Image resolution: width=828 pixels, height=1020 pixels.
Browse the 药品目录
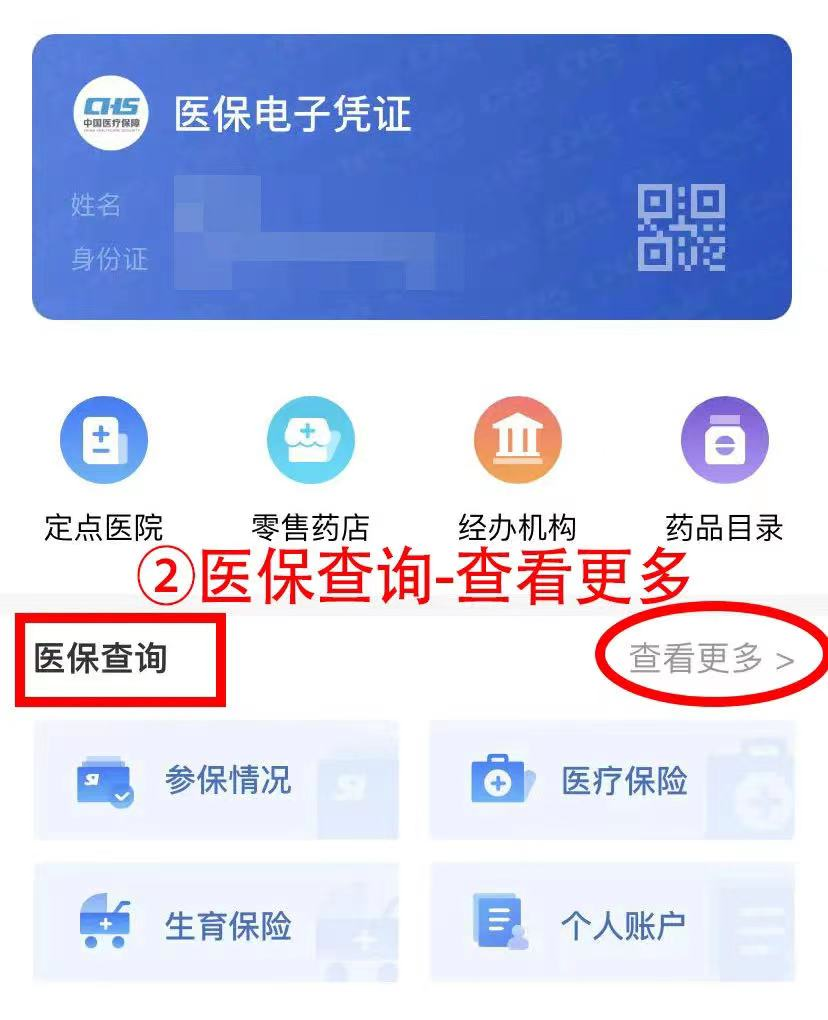click(x=724, y=440)
